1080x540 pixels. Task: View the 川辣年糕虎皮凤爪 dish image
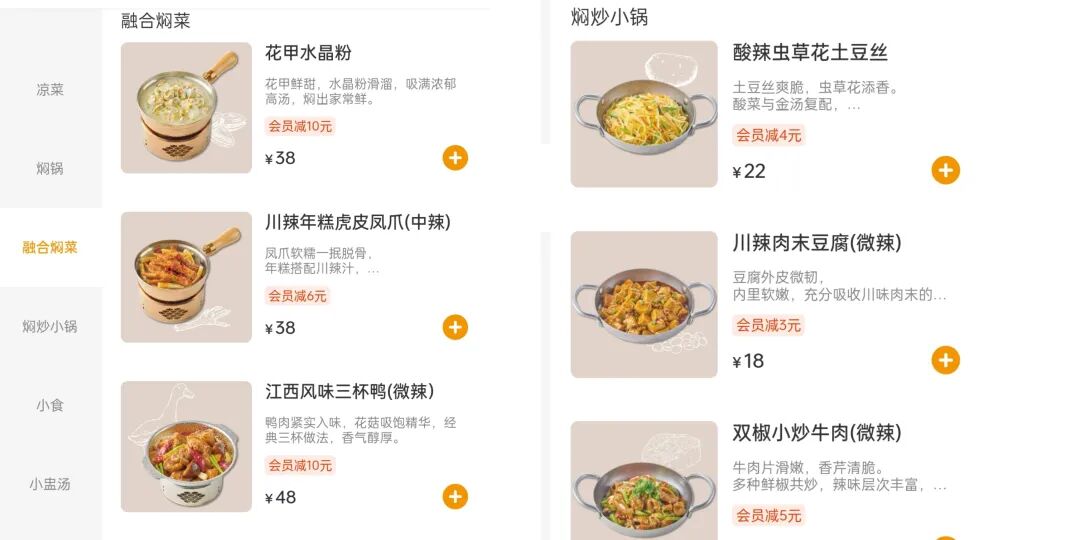pyautogui.click(x=186, y=277)
